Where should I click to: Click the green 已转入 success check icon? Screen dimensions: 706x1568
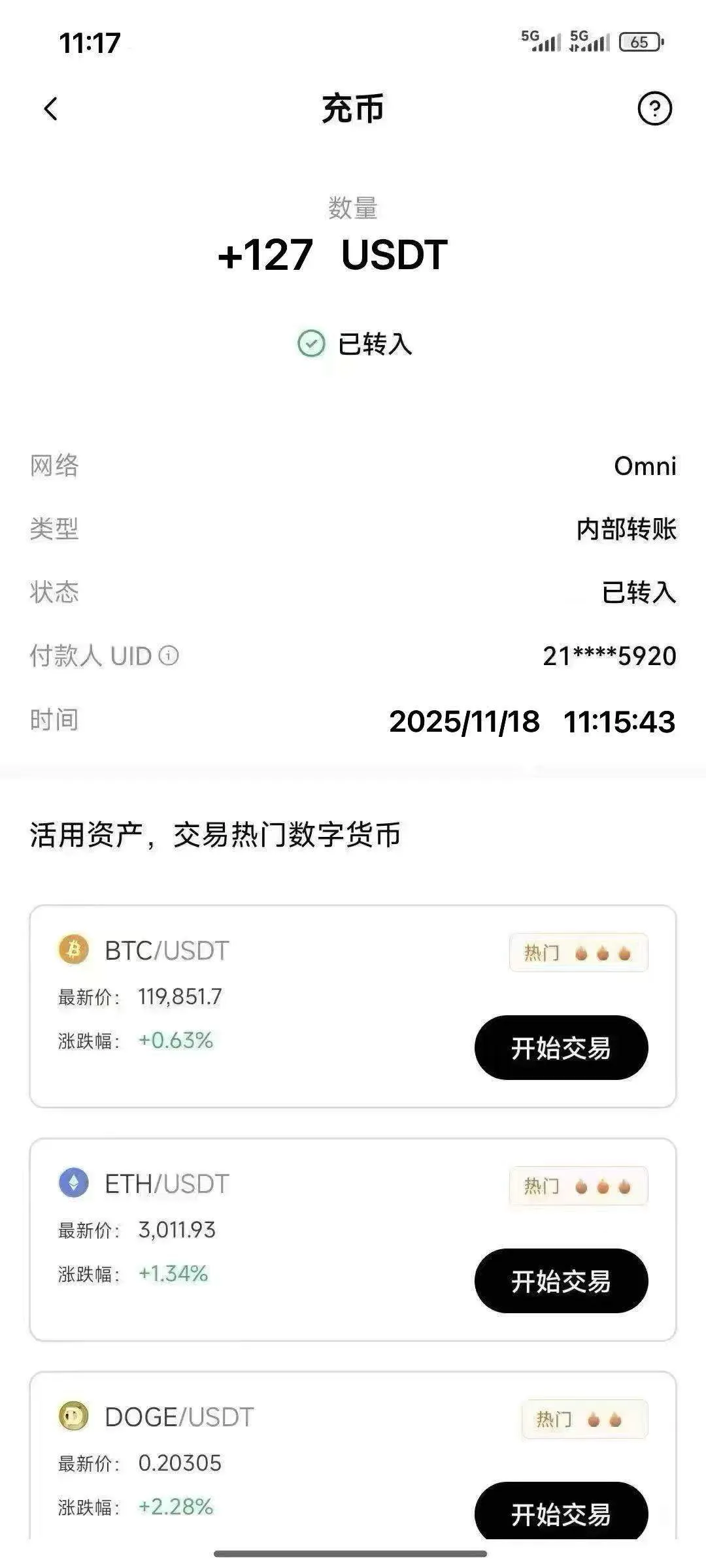312,342
